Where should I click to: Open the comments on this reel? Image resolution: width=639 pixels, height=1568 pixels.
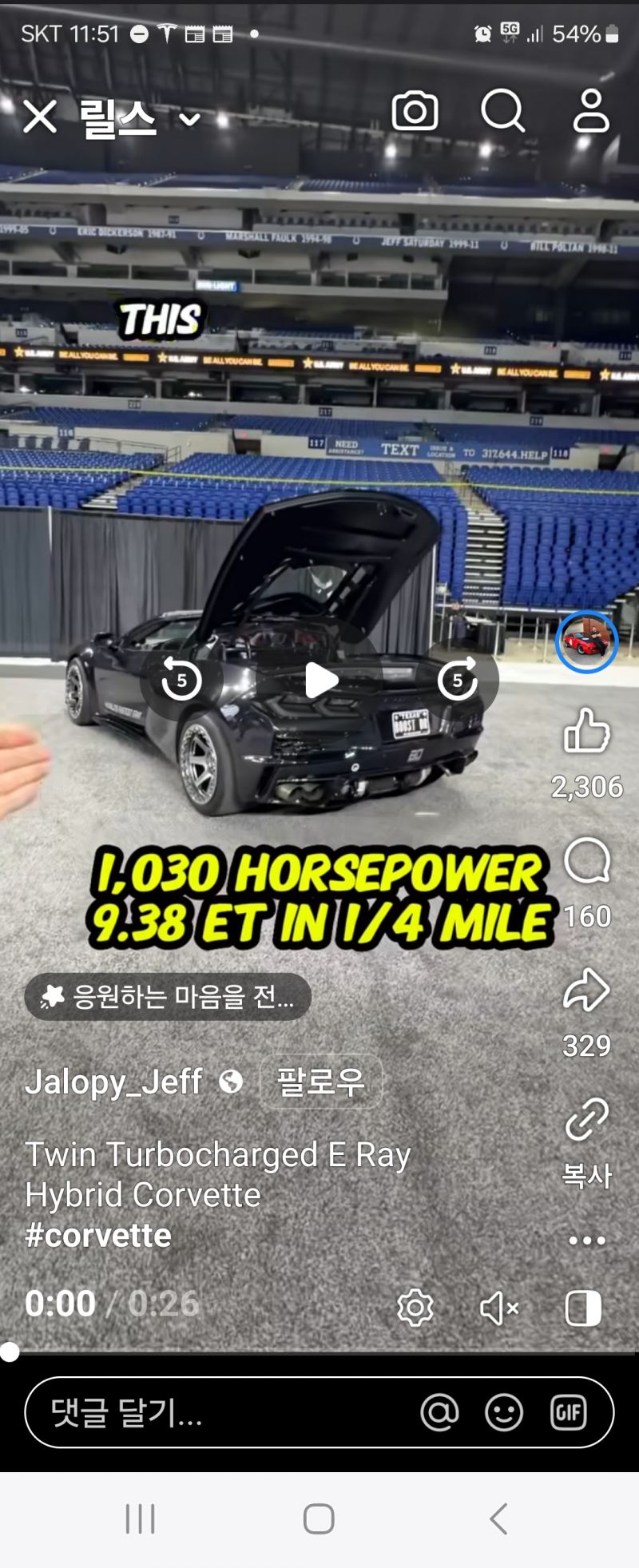coord(586,861)
